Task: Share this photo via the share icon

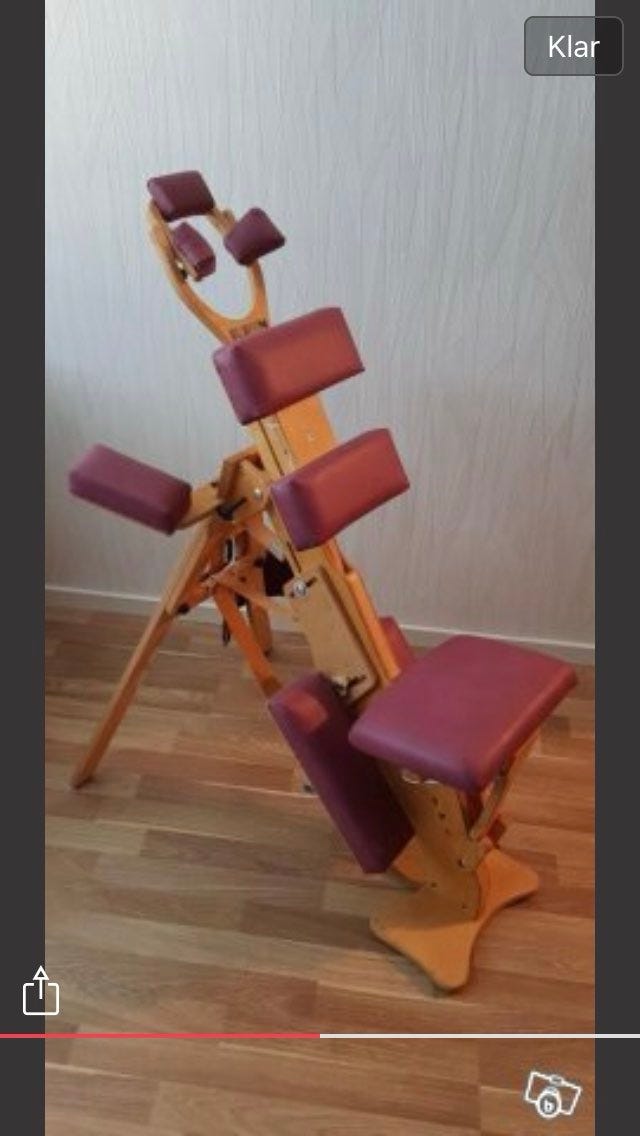Action: [x=41, y=990]
